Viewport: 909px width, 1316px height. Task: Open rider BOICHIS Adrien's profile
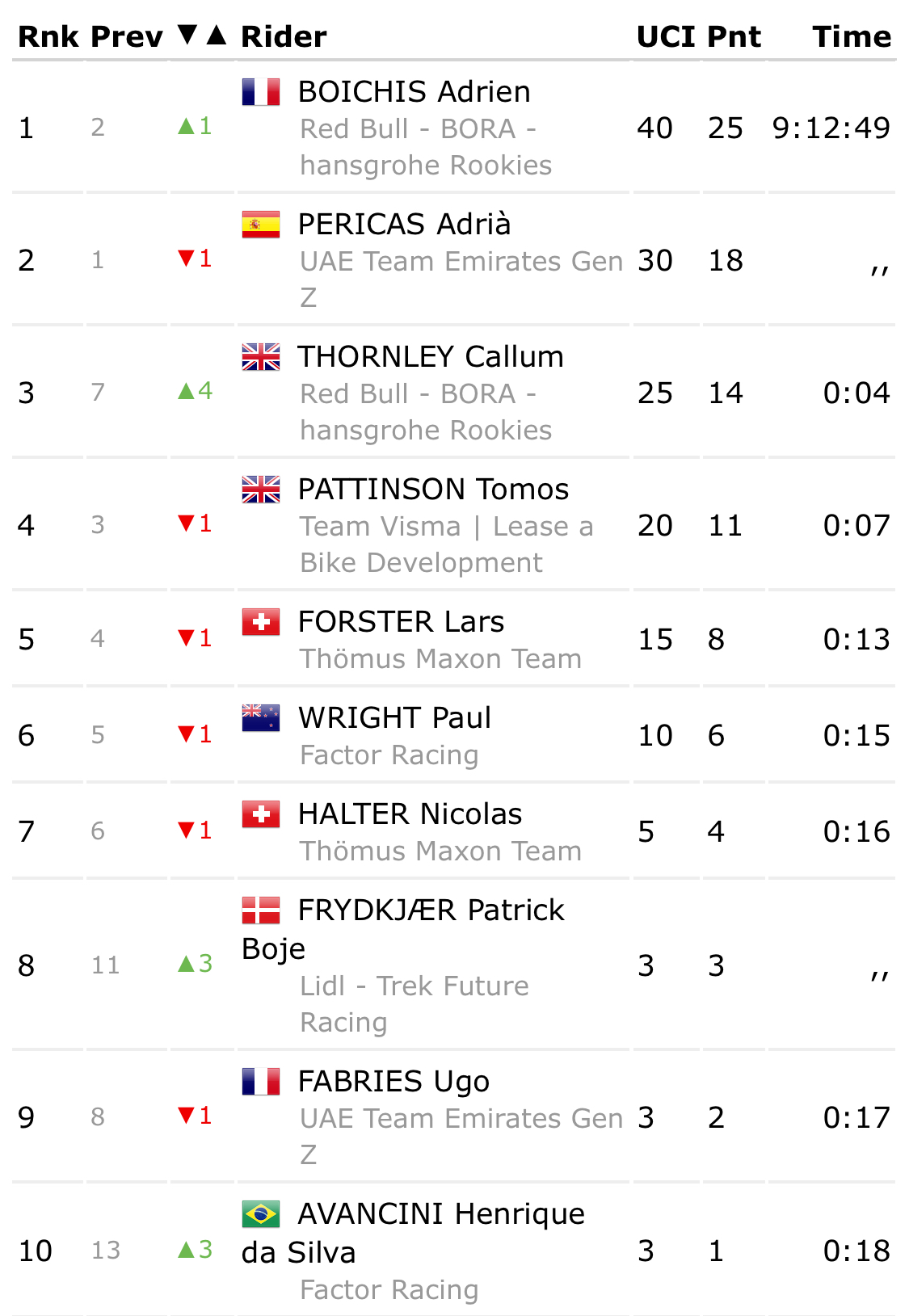[414, 92]
